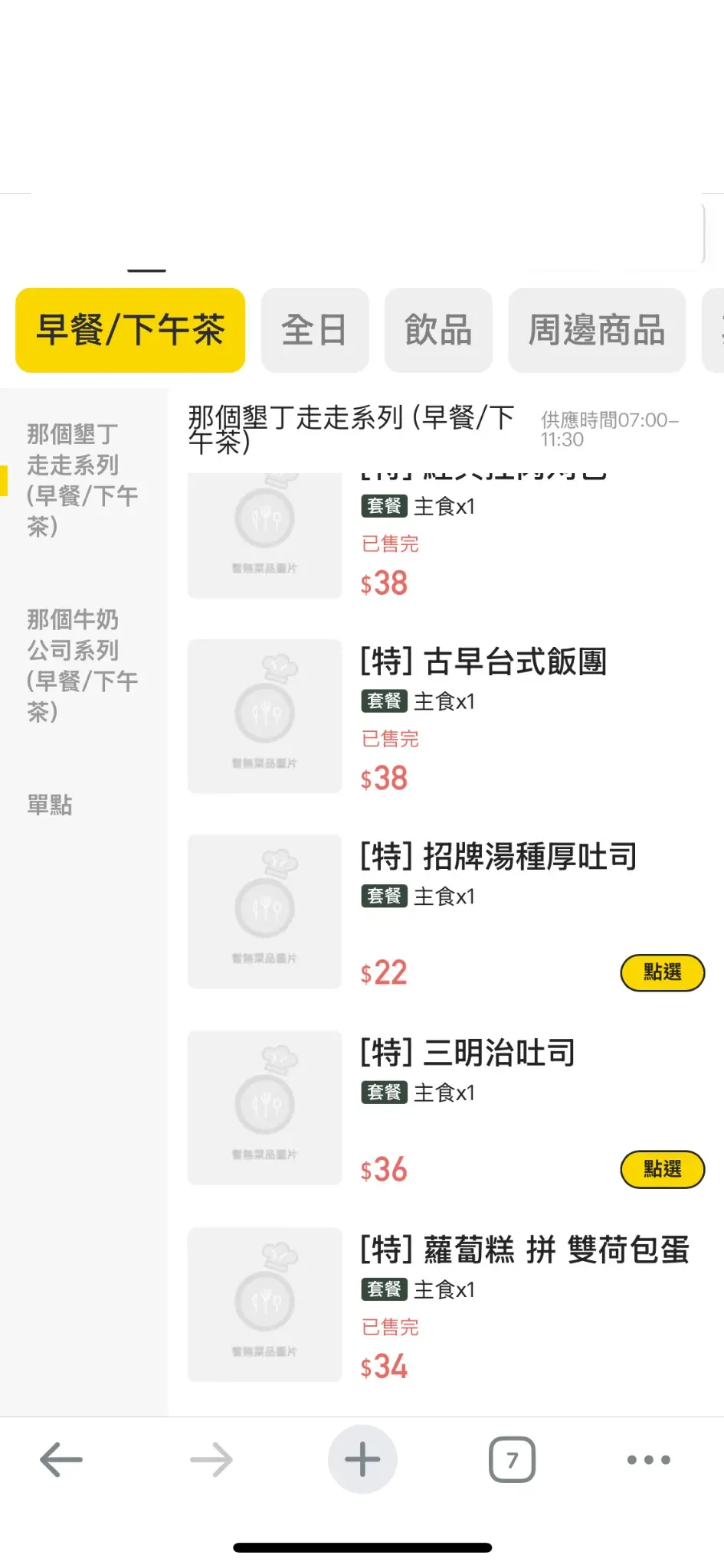Viewport: 724px width, 1568px height.
Task: Open the browser's more options menu
Action: pyautogui.click(x=648, y=1459)
